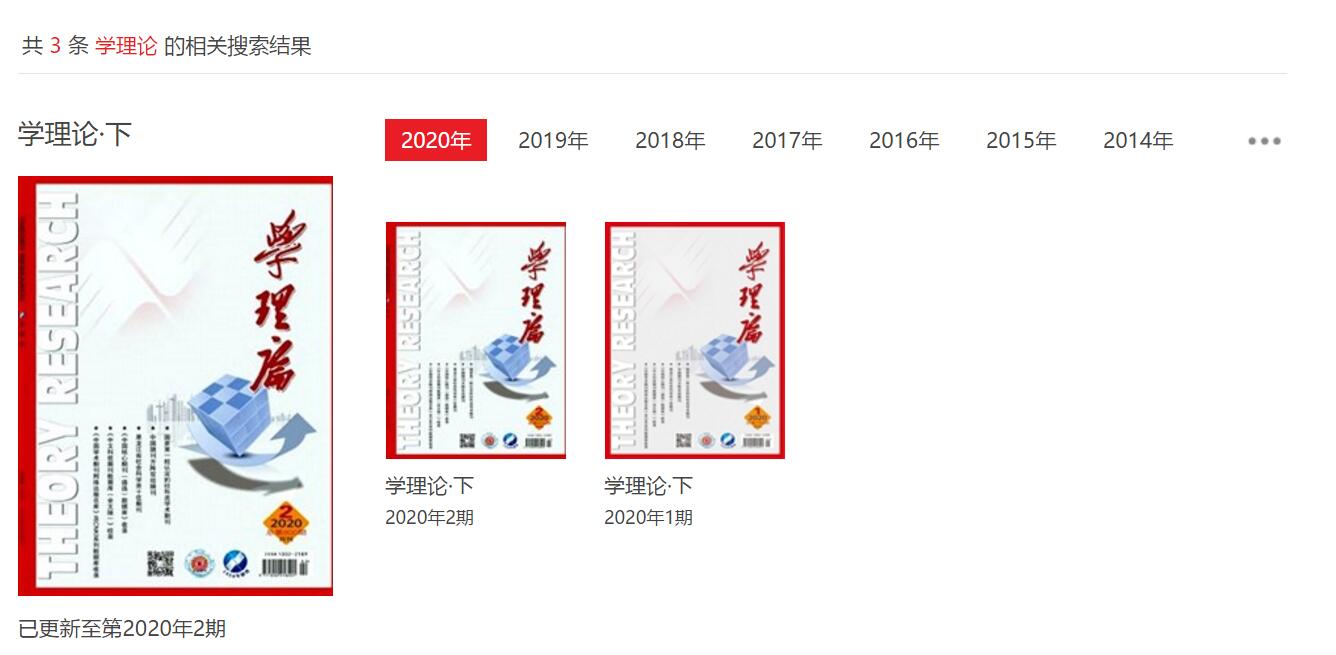Open the 2020年1期 issue cover
This screenshot has height=655, width=1336.
pyautogui.click(x=694, y=340)
